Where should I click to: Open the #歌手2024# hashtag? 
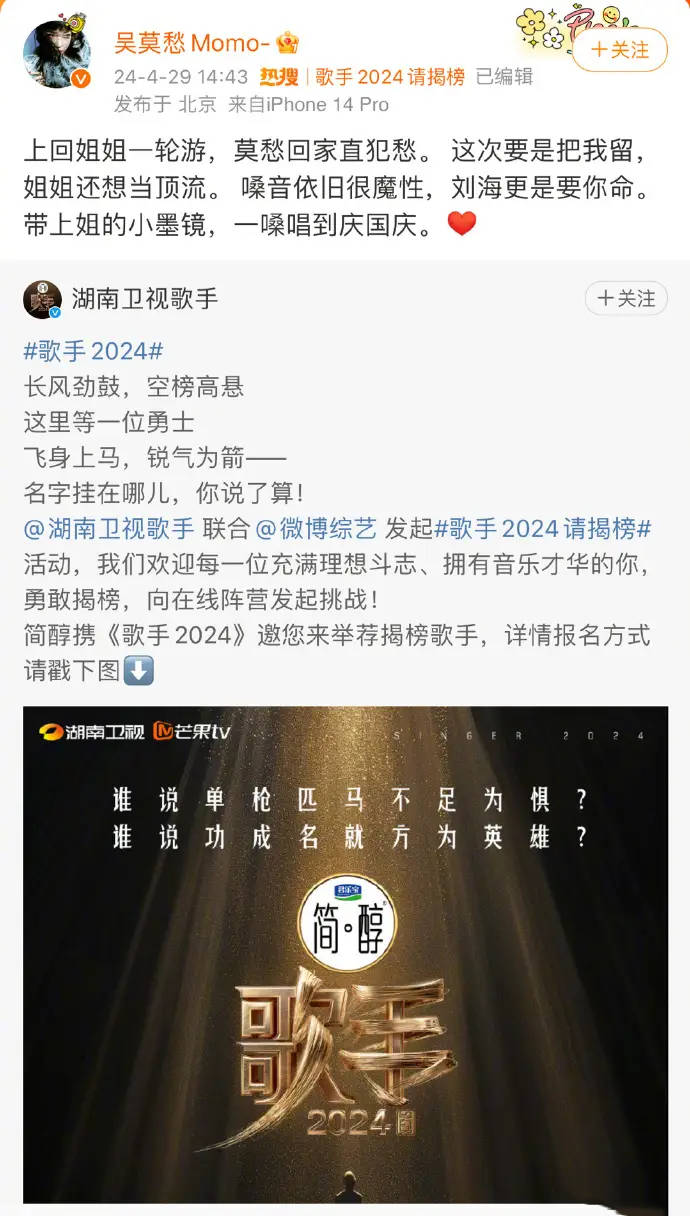click(93, 350)
